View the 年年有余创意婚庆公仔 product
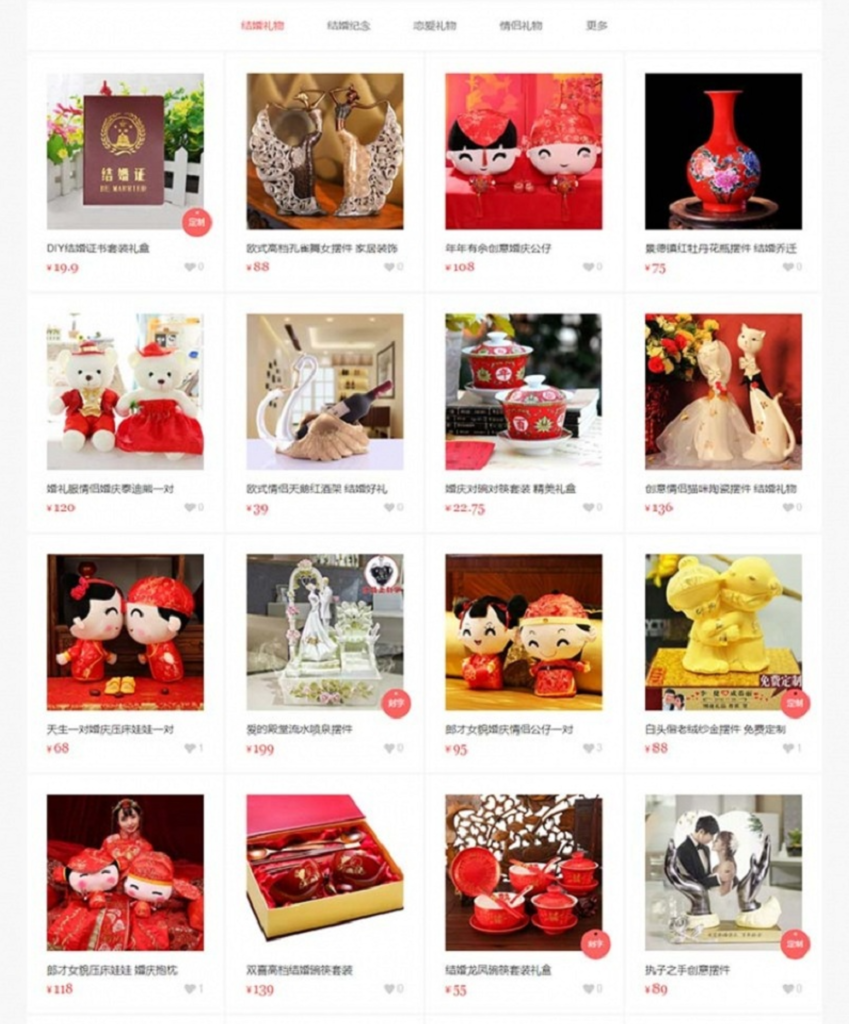The image size is (849, 1024). (523, 151)
